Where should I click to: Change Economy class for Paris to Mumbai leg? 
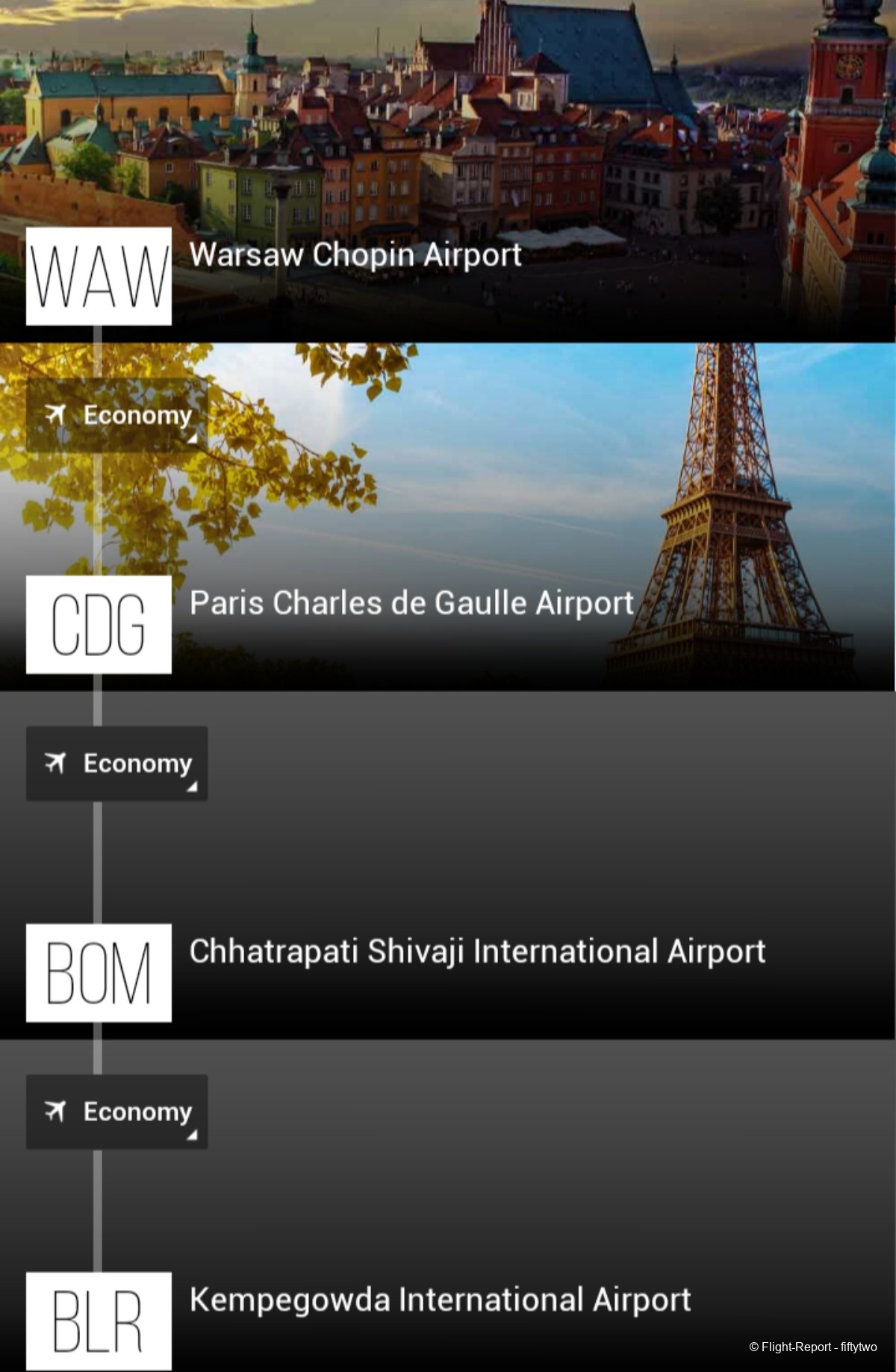tap(117, 764)
